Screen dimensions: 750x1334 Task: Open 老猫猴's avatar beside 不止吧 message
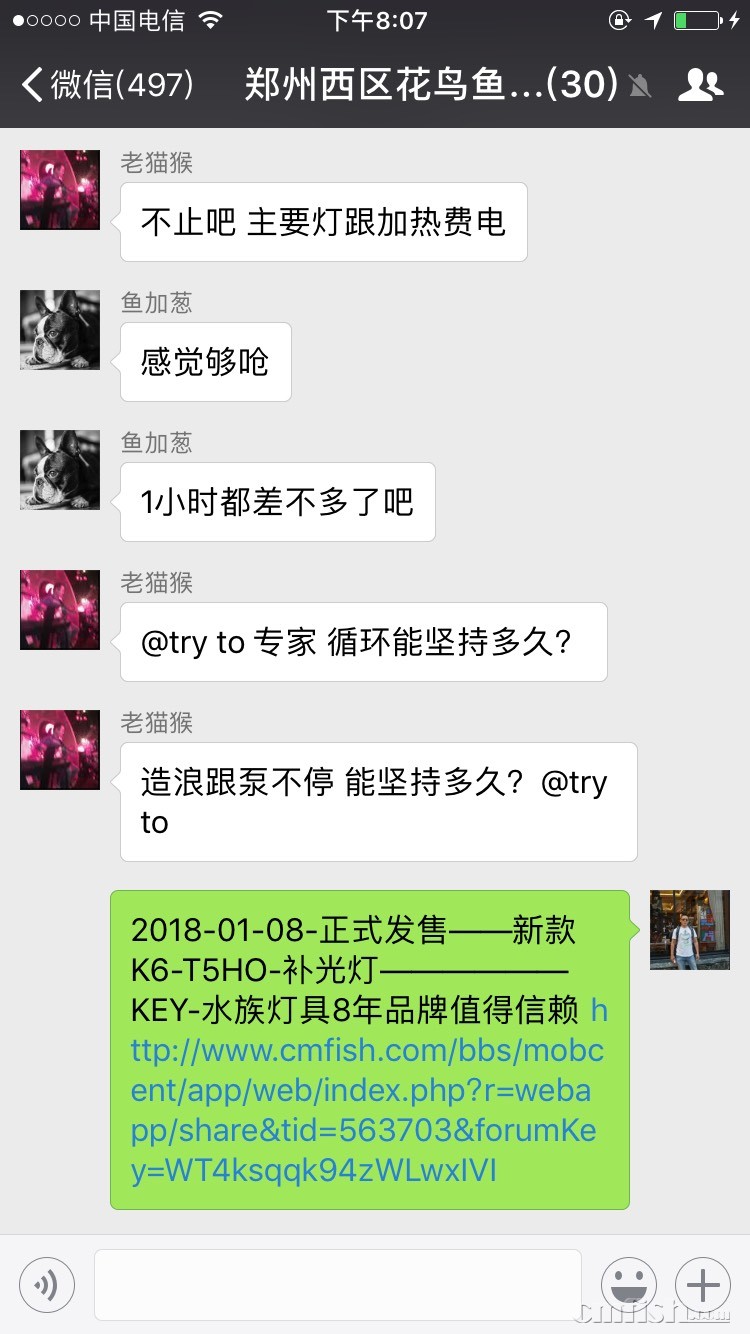[x=60, y=190]
